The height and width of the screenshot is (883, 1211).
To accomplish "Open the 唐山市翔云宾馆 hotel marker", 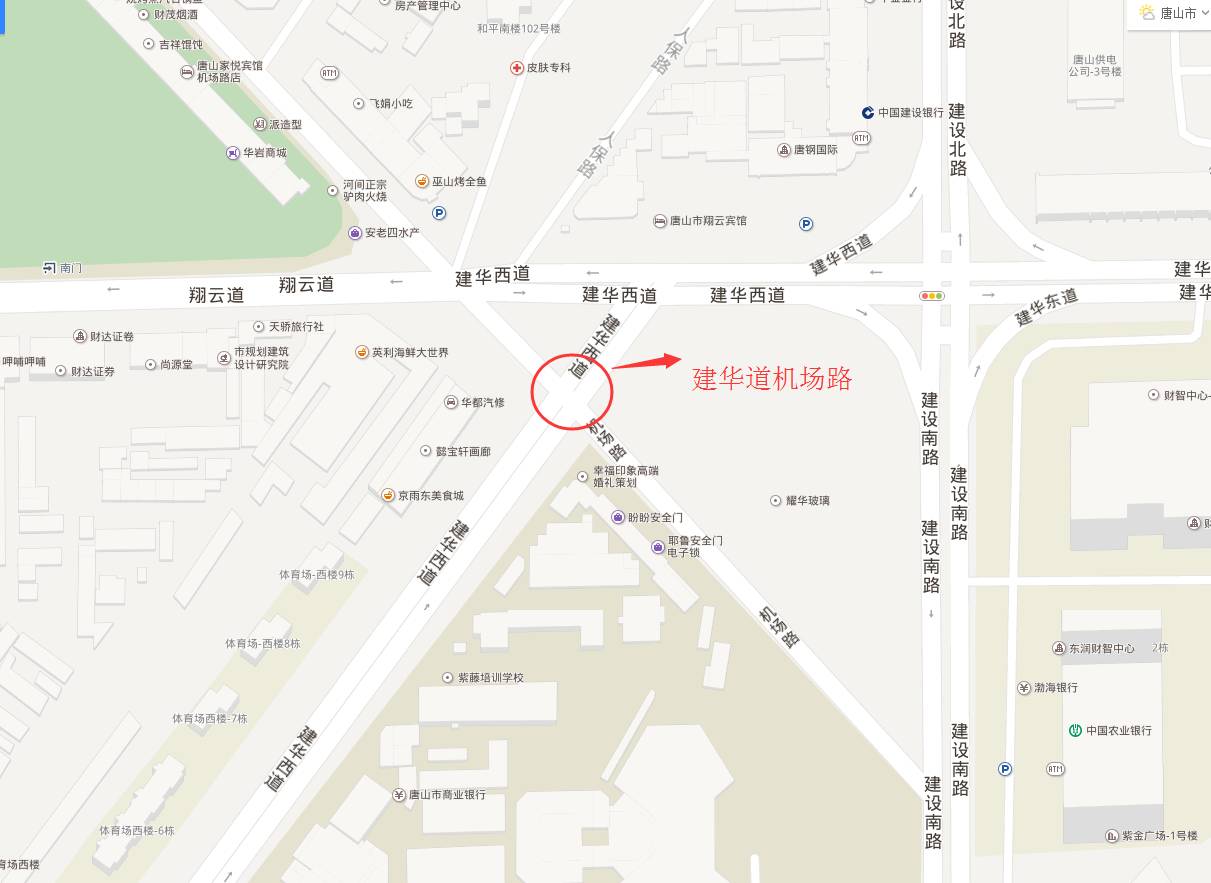I will 660,220.
